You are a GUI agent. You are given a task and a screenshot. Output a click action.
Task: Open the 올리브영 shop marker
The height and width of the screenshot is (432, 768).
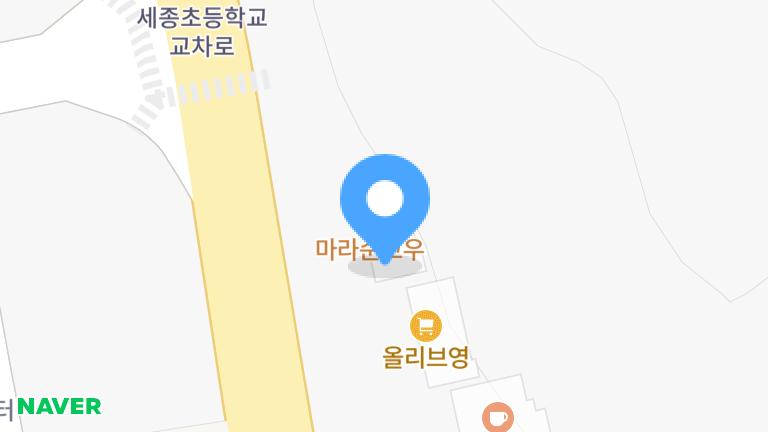426,326
